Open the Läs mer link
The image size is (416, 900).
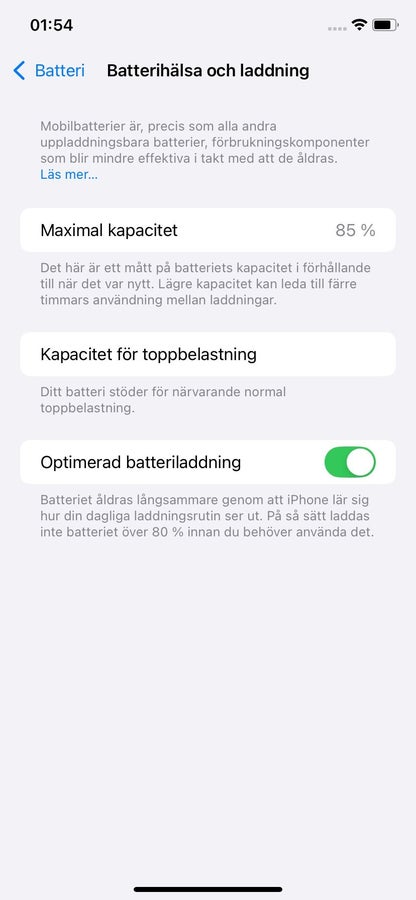pos(69,174)
